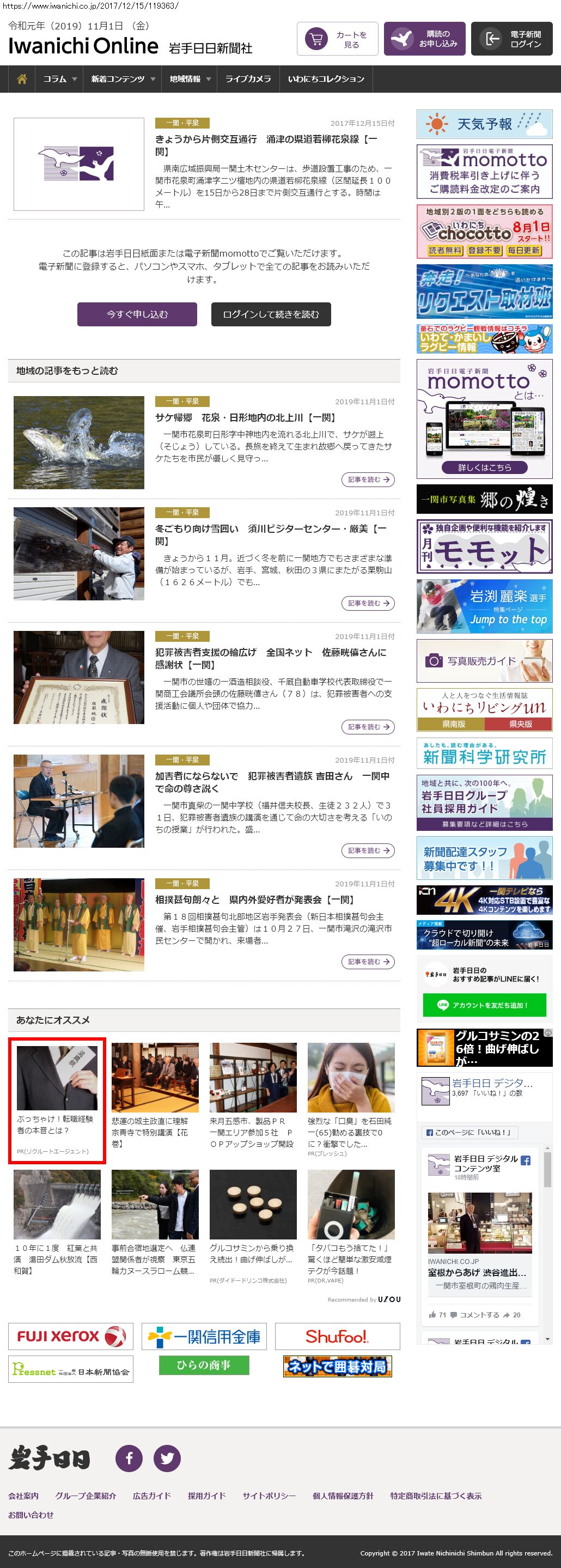This screenshot has width=561, height=1568.
Task: Select ログインして続きを読む
Action: point(271,314)
